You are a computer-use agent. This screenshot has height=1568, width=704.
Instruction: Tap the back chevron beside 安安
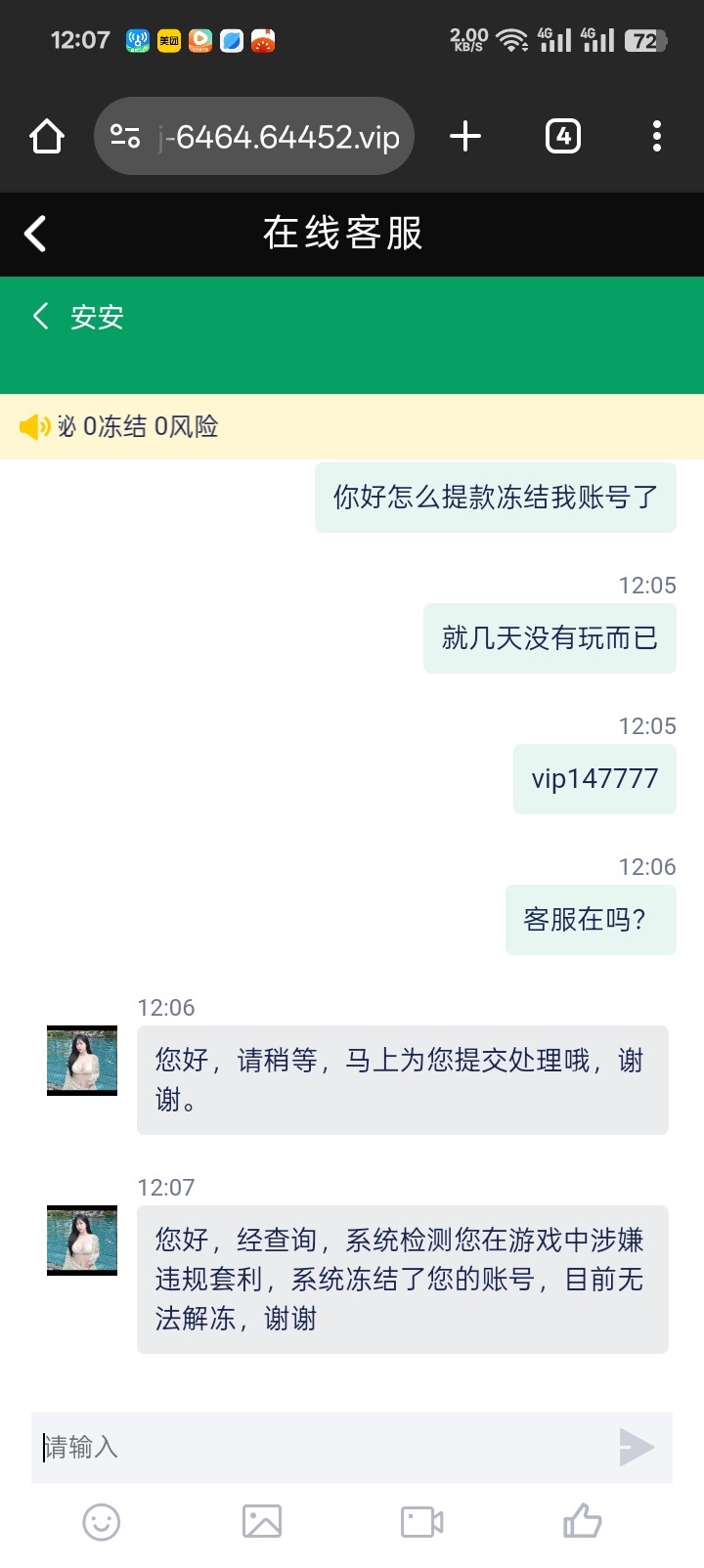[40, 316]
